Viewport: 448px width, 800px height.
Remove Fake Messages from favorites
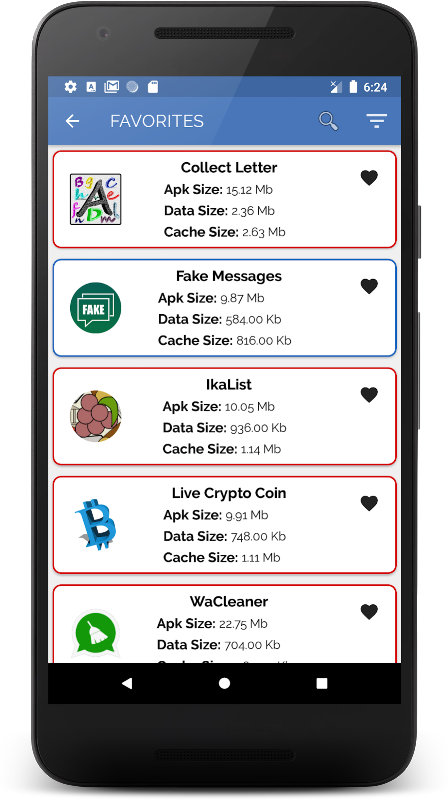[369, 286]
